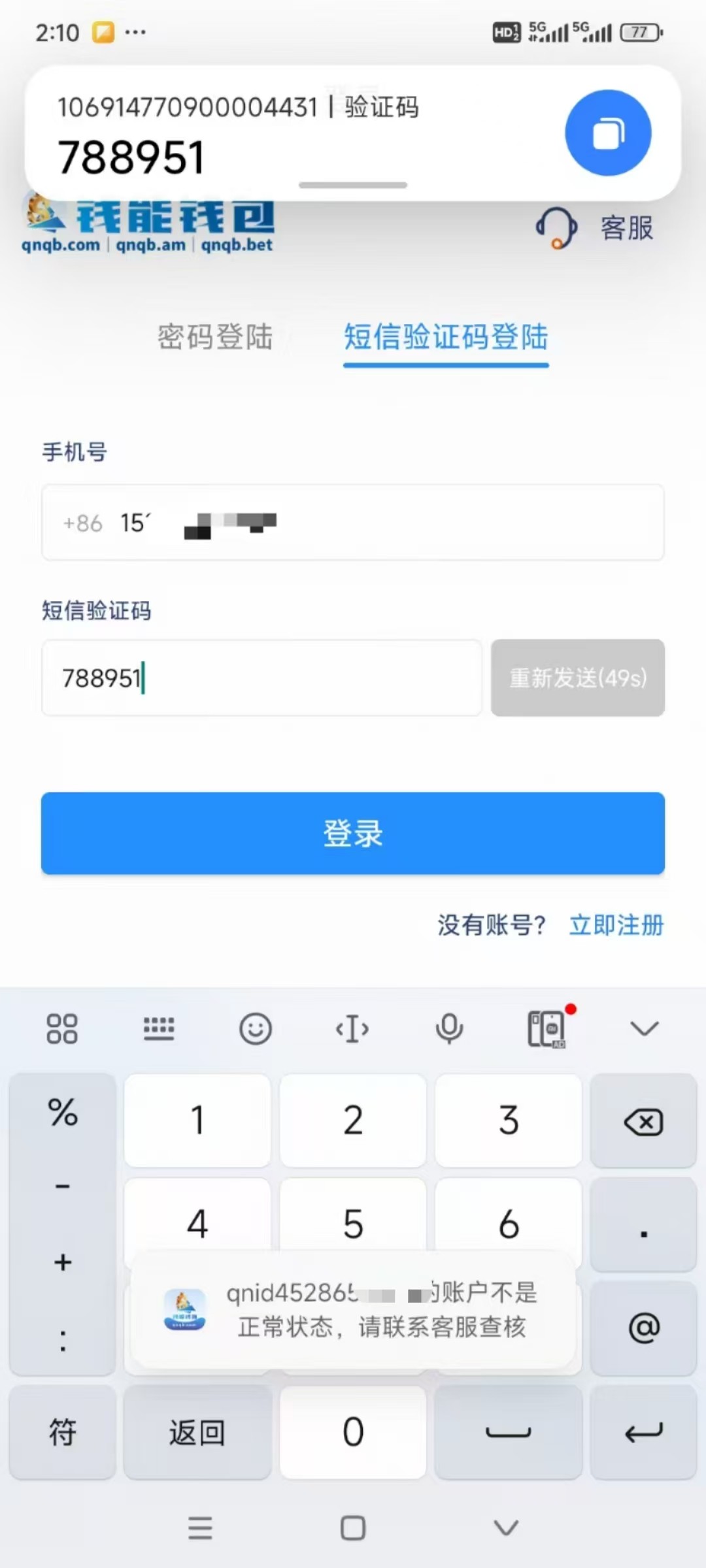Go to home via system navigation square
The image size is (706, 1568).
point(353,1528)
